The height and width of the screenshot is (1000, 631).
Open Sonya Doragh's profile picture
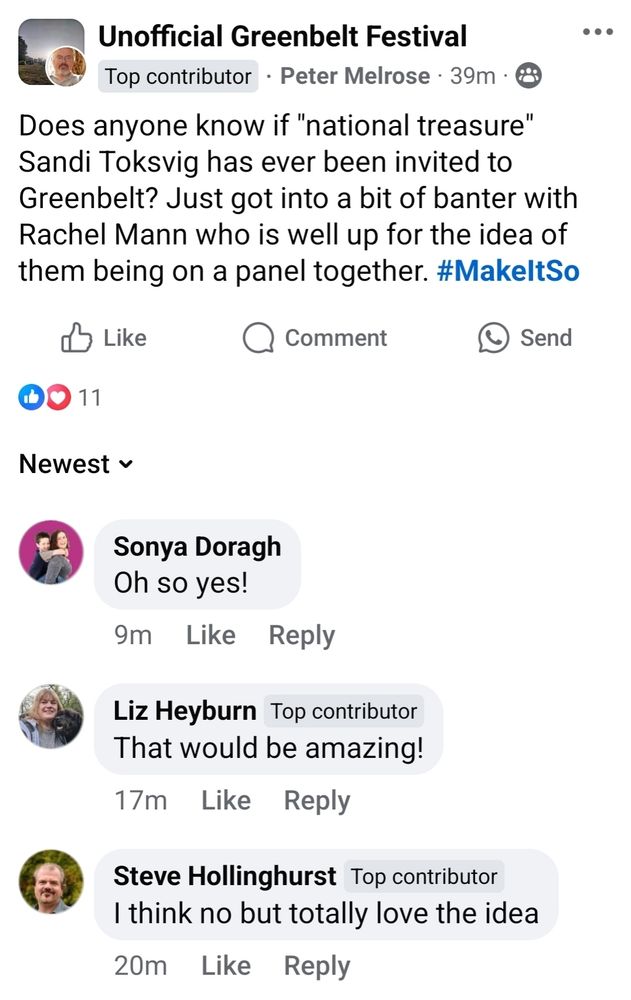point(52,552)
